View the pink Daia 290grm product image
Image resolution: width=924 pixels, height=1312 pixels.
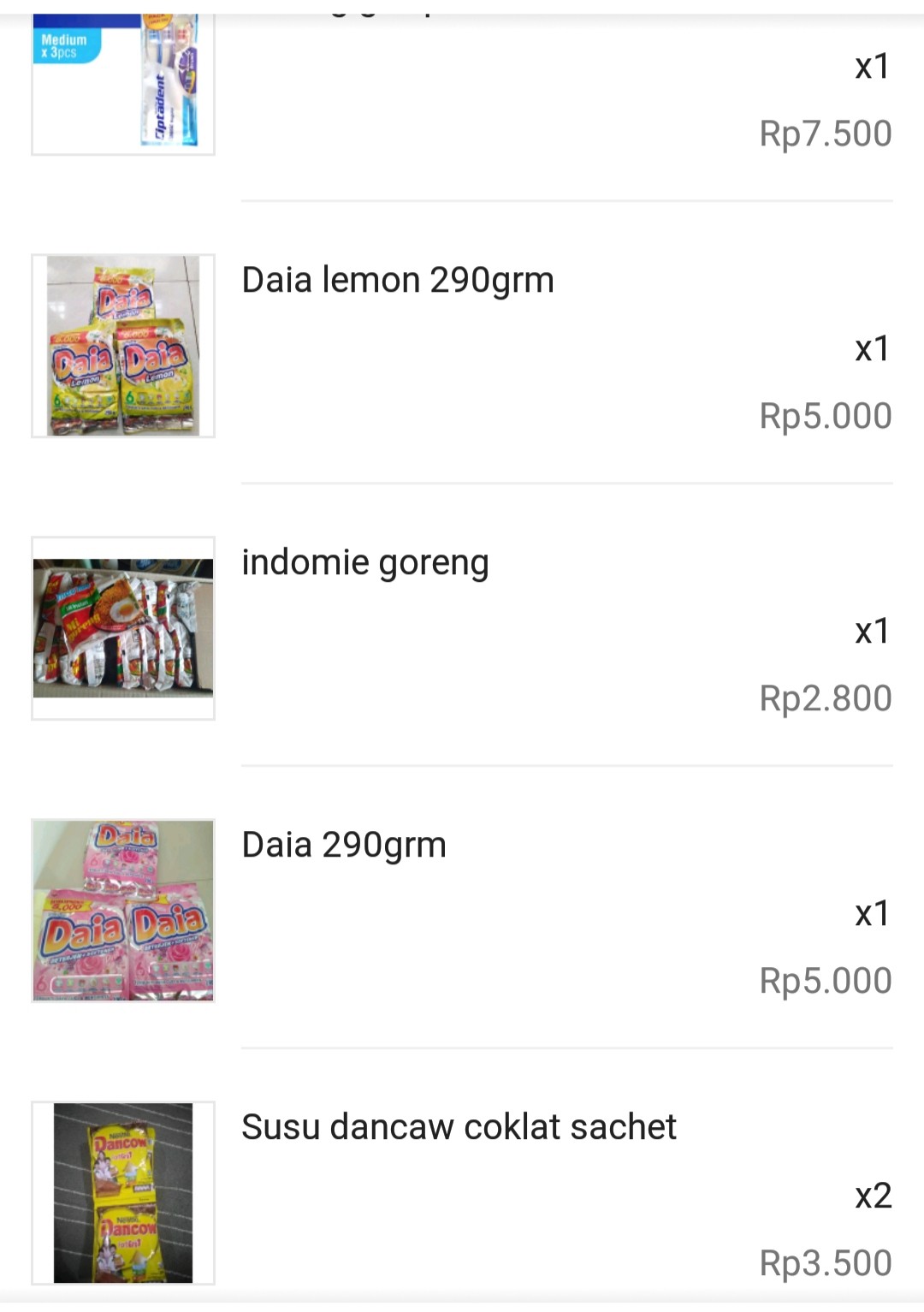[x=122, y=911]
